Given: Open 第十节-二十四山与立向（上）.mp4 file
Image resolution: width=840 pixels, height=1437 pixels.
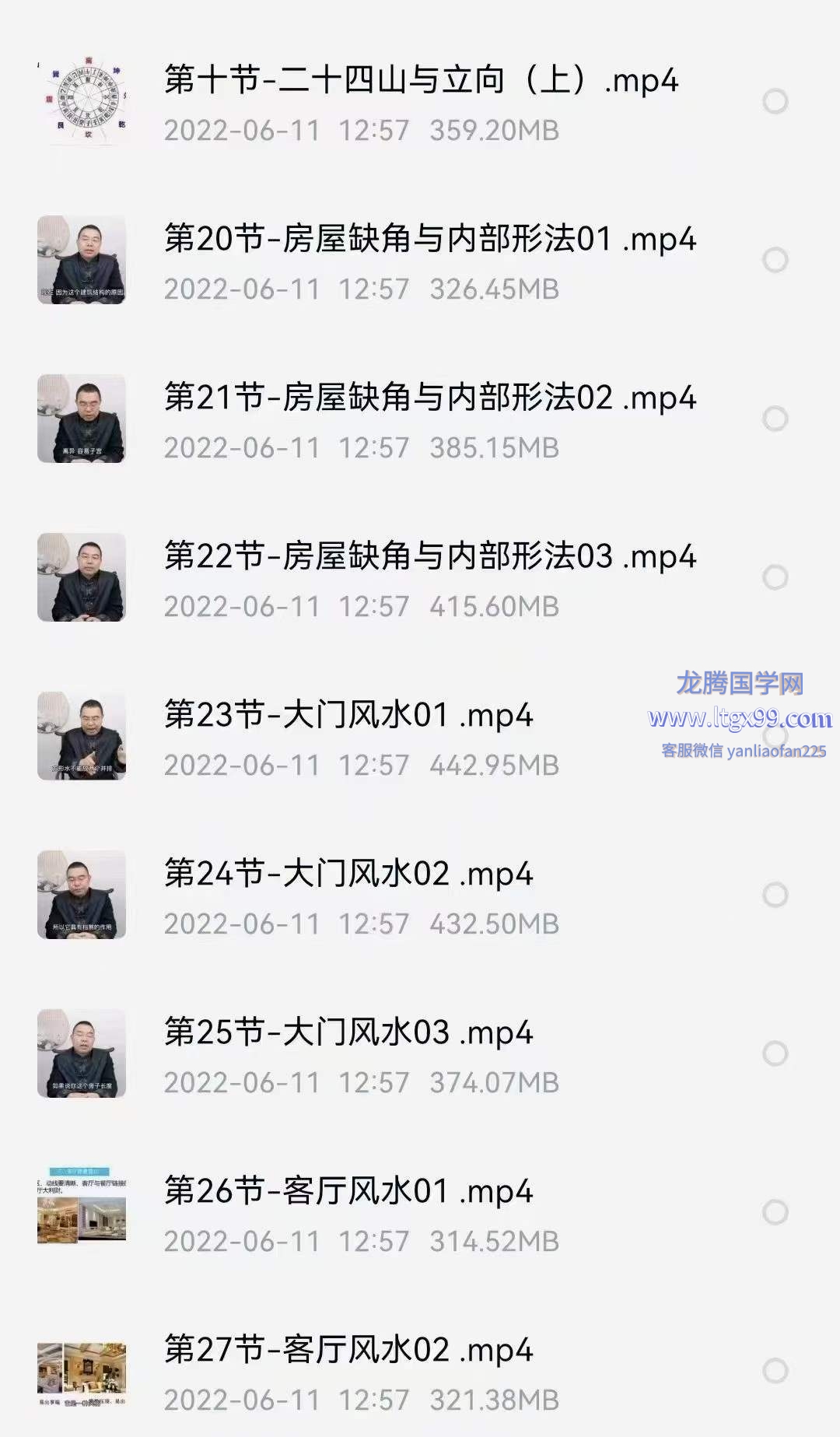Looking at the screenshot, I should (420, 81).
